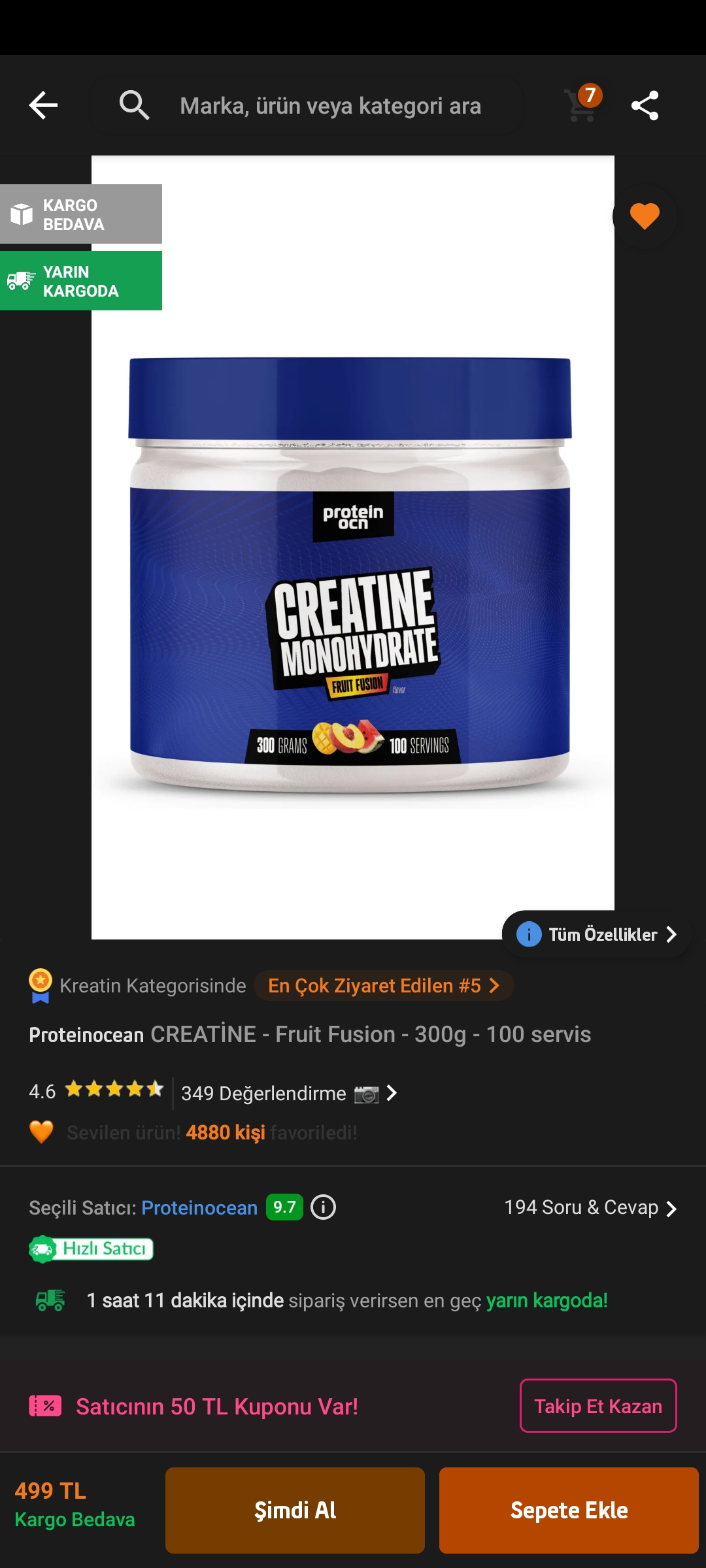706x1568 pixels.
Task: Go back using the top arrow
Action: 44,105
